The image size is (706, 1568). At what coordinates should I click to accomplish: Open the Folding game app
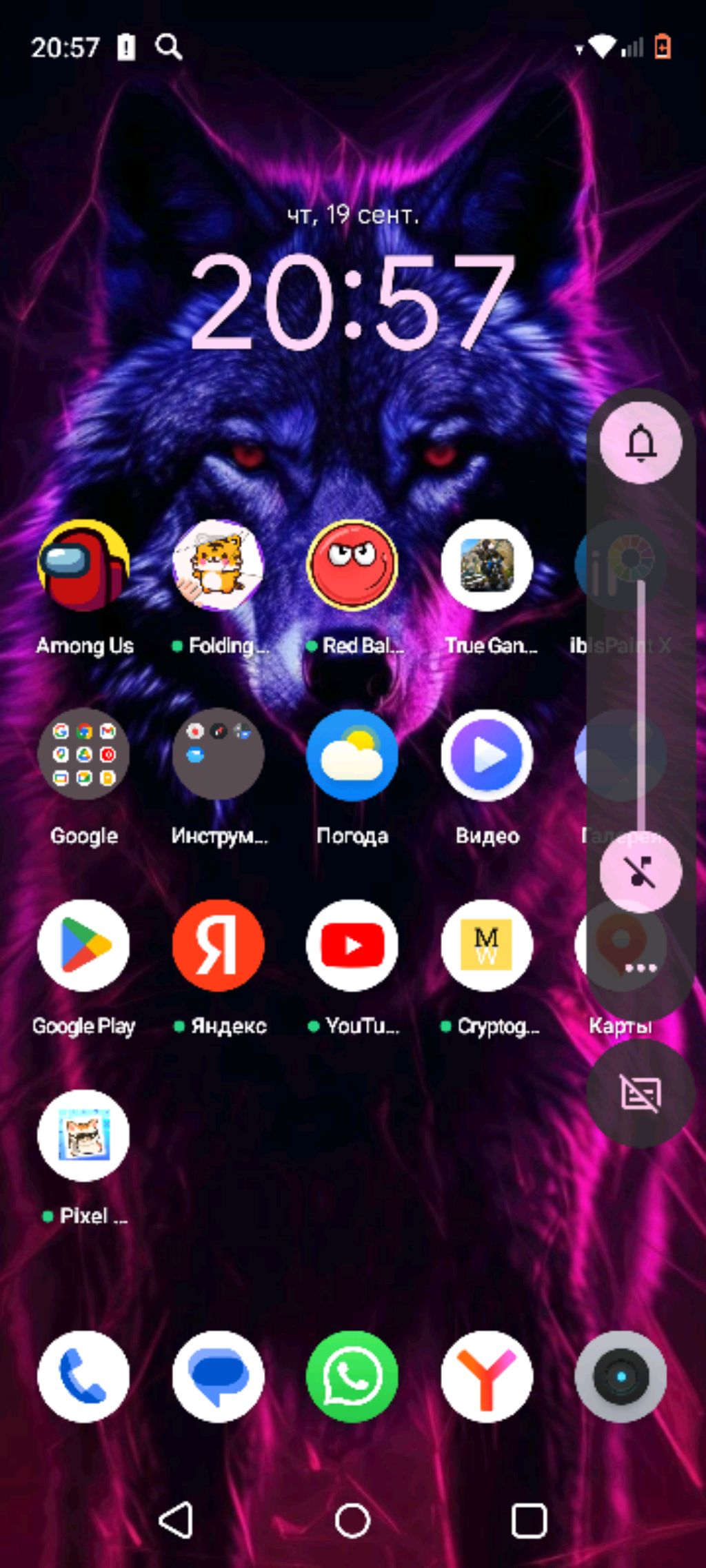[x=218, y=565]
